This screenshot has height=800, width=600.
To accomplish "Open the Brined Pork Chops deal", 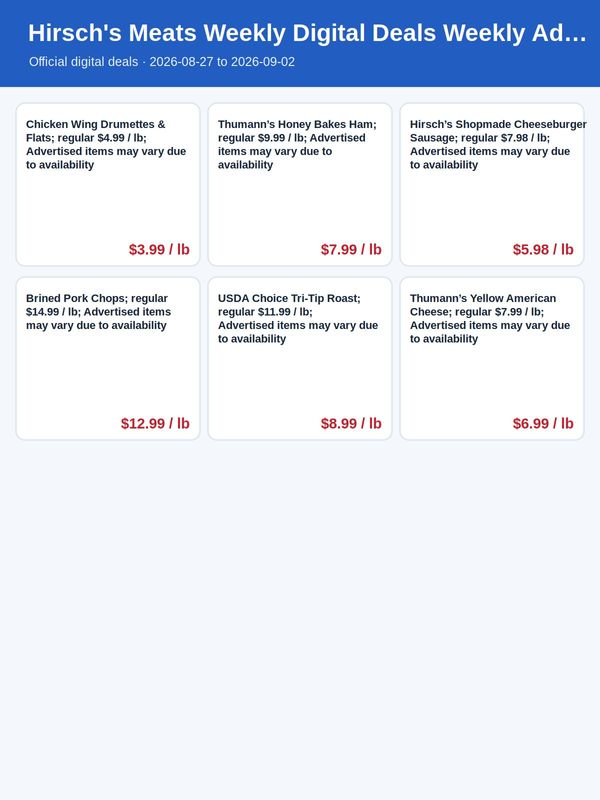I will [x=108, y=358].
